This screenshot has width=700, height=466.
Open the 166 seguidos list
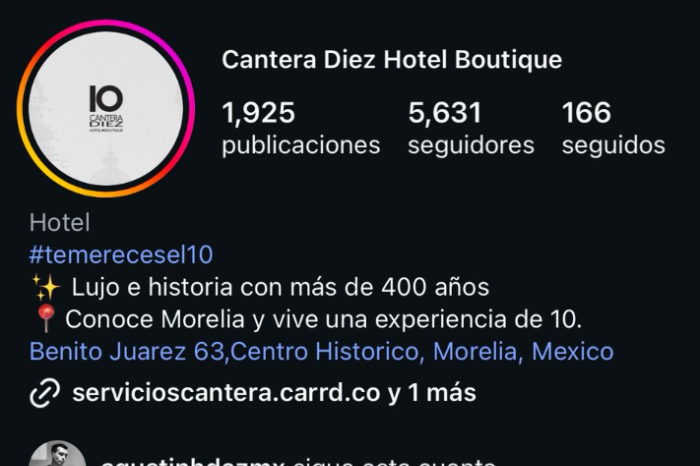(612, 128)
